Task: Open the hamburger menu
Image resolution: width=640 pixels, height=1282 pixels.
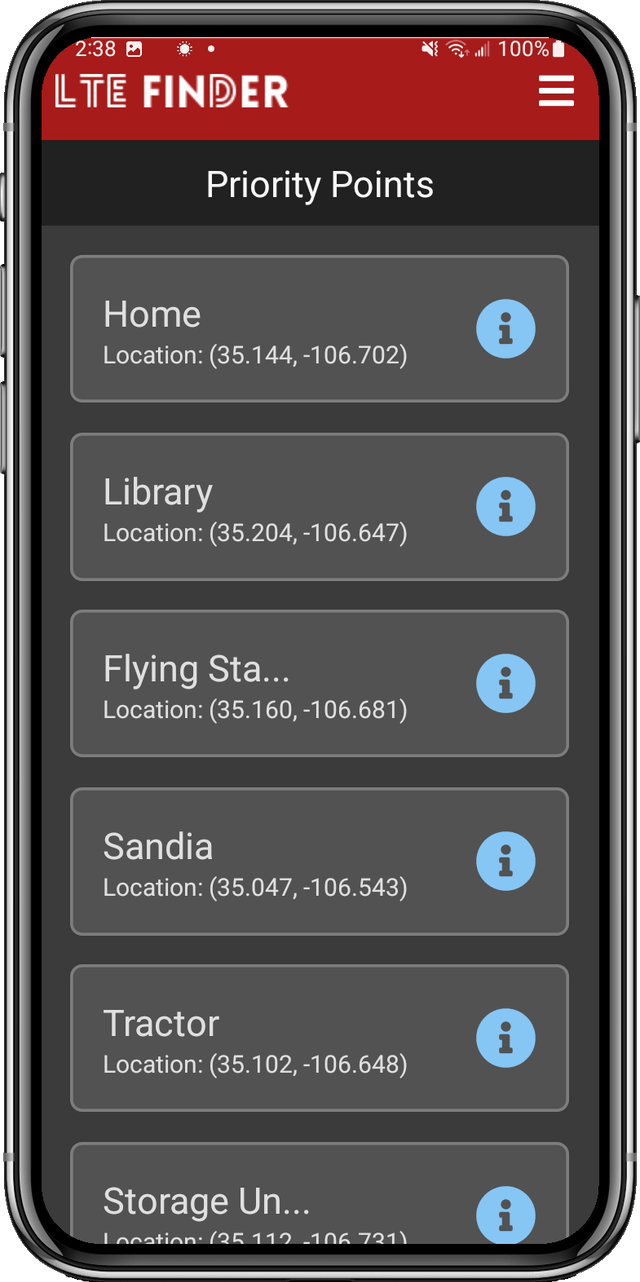Action: [556, 91]
